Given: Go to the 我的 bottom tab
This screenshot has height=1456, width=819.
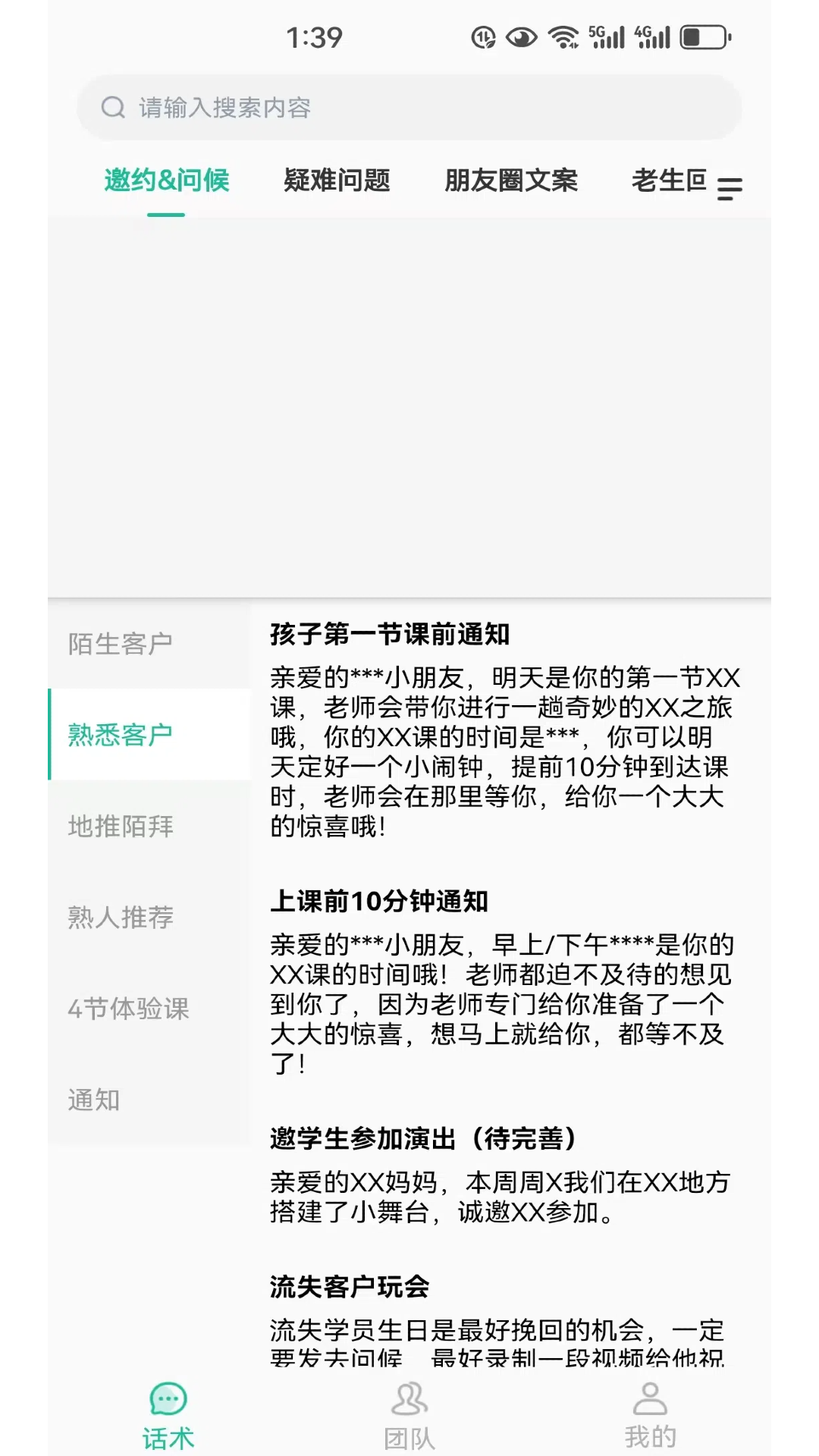Looking at the screenshot, I should [650, 1416].
